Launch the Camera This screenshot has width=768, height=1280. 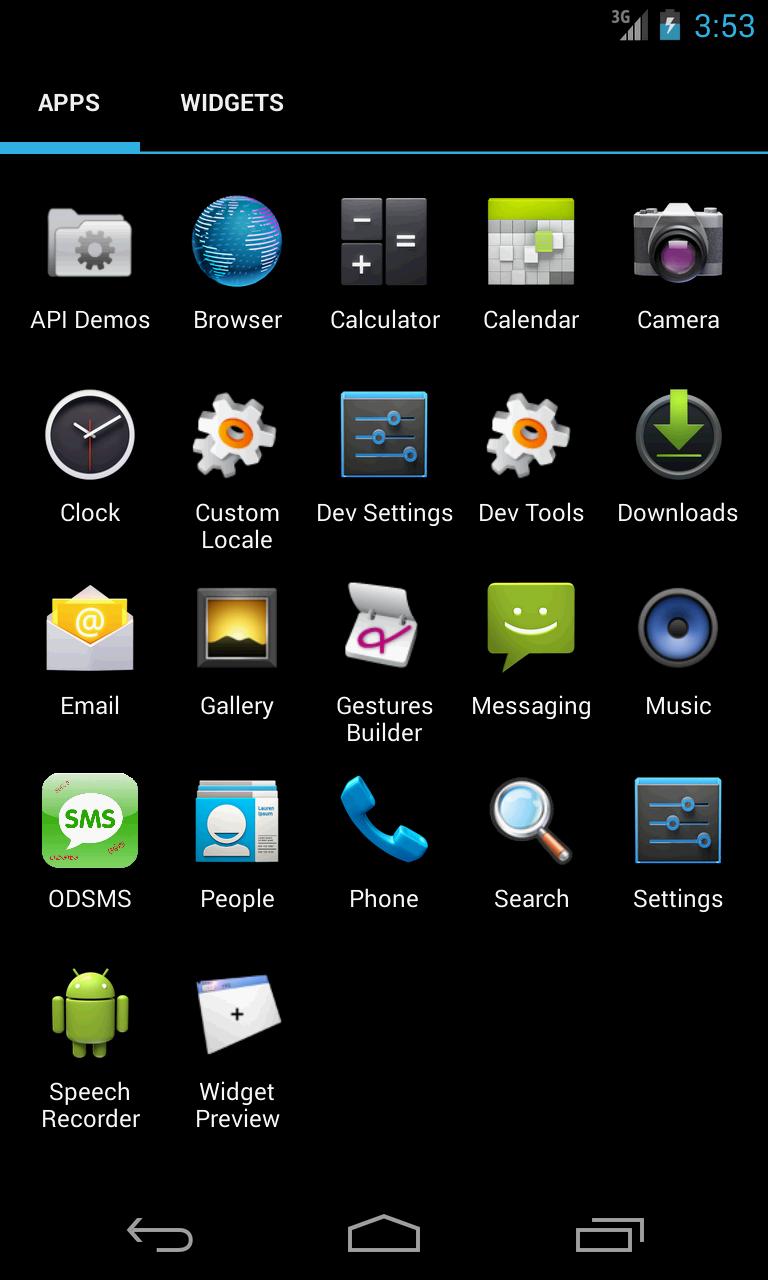click(x=678, y=243)
